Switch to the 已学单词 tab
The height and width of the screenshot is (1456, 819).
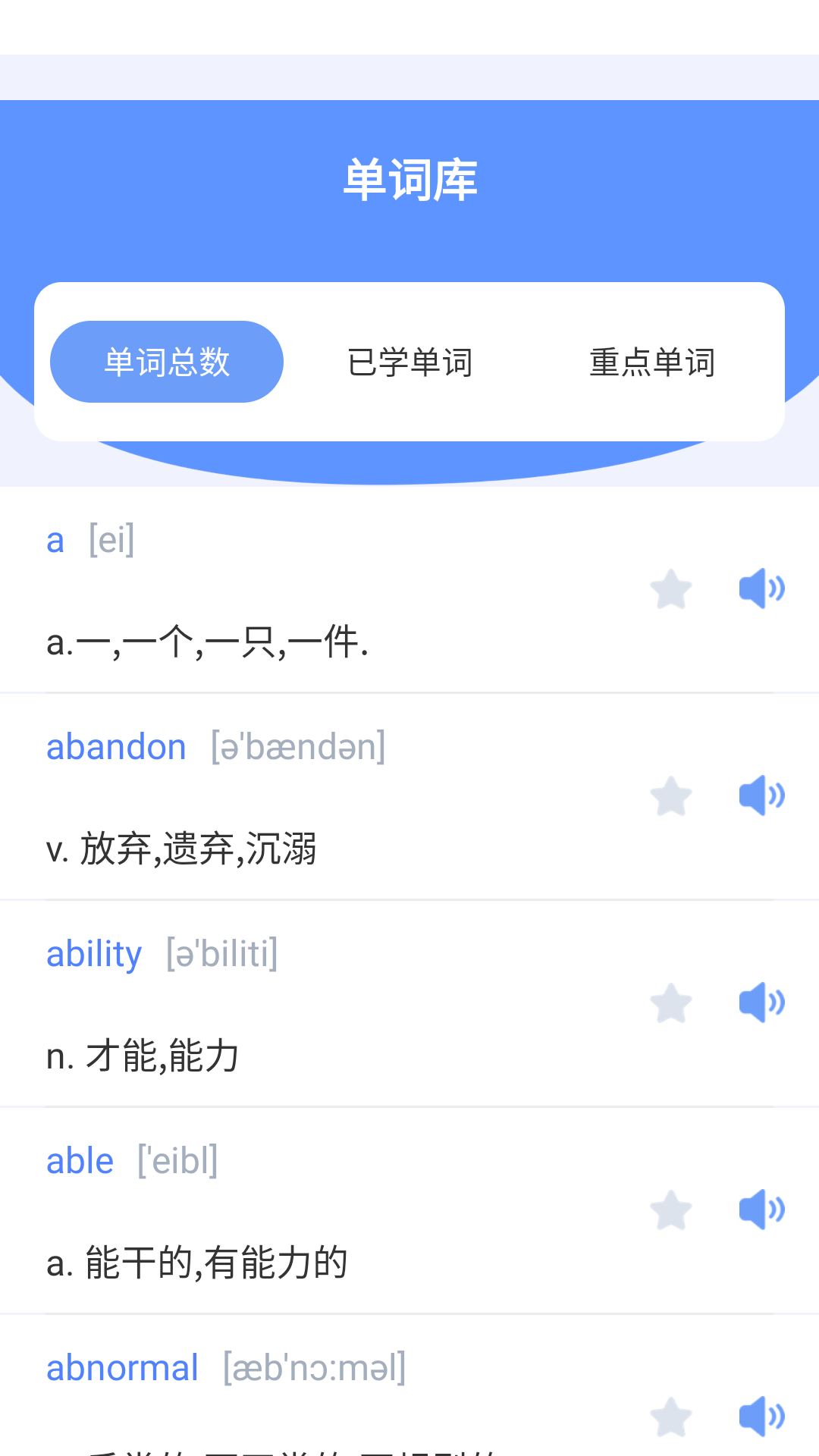(x=410, y=362)
